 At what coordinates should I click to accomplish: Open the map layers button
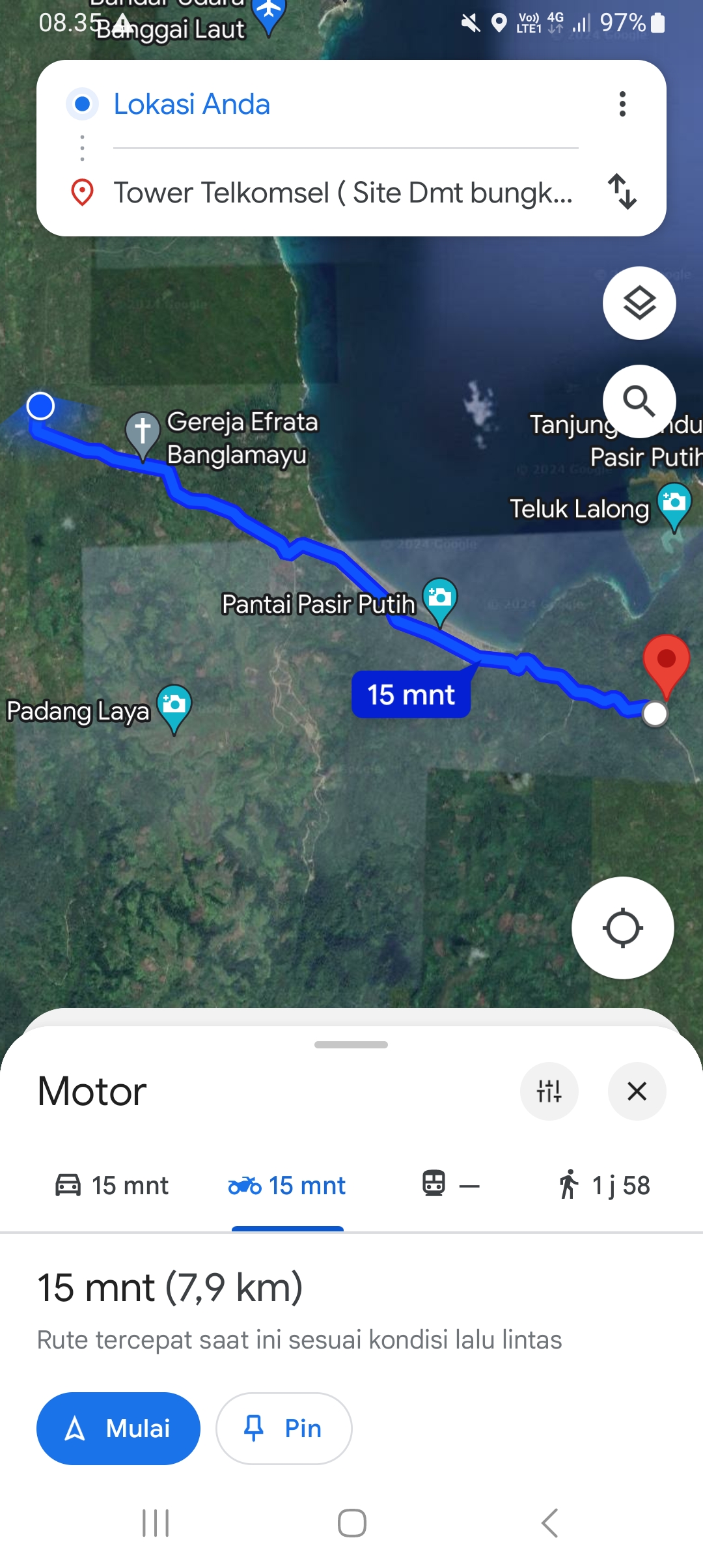pyautogui.click(x=639, y=303)
